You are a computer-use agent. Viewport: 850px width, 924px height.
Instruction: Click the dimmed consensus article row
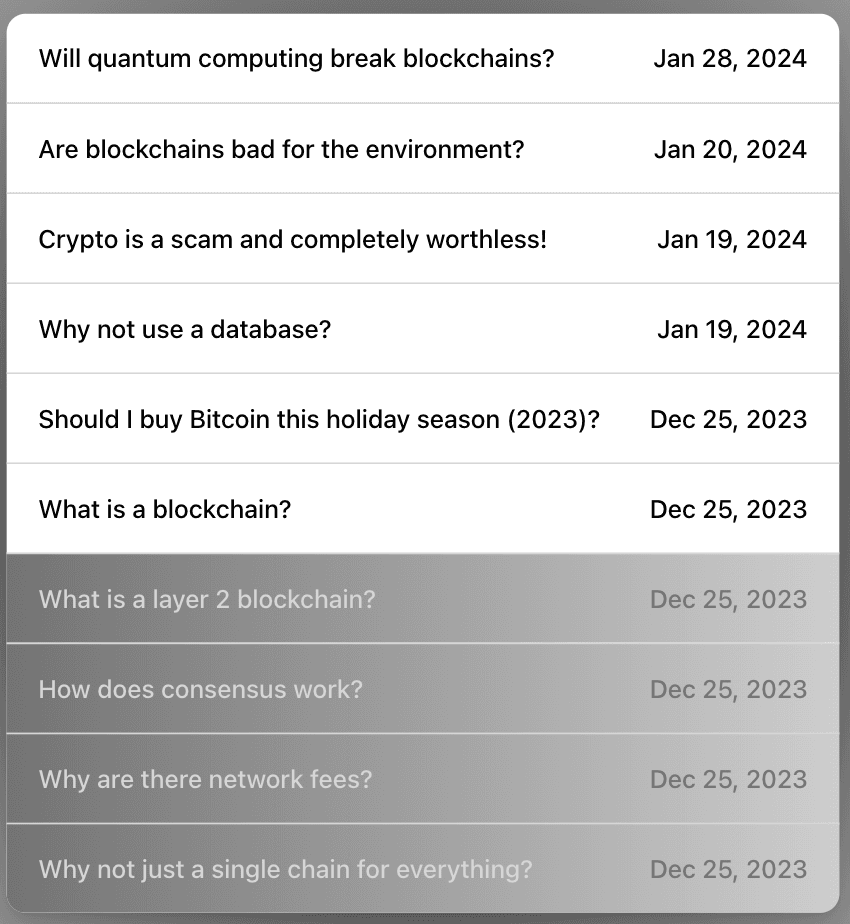425,689
